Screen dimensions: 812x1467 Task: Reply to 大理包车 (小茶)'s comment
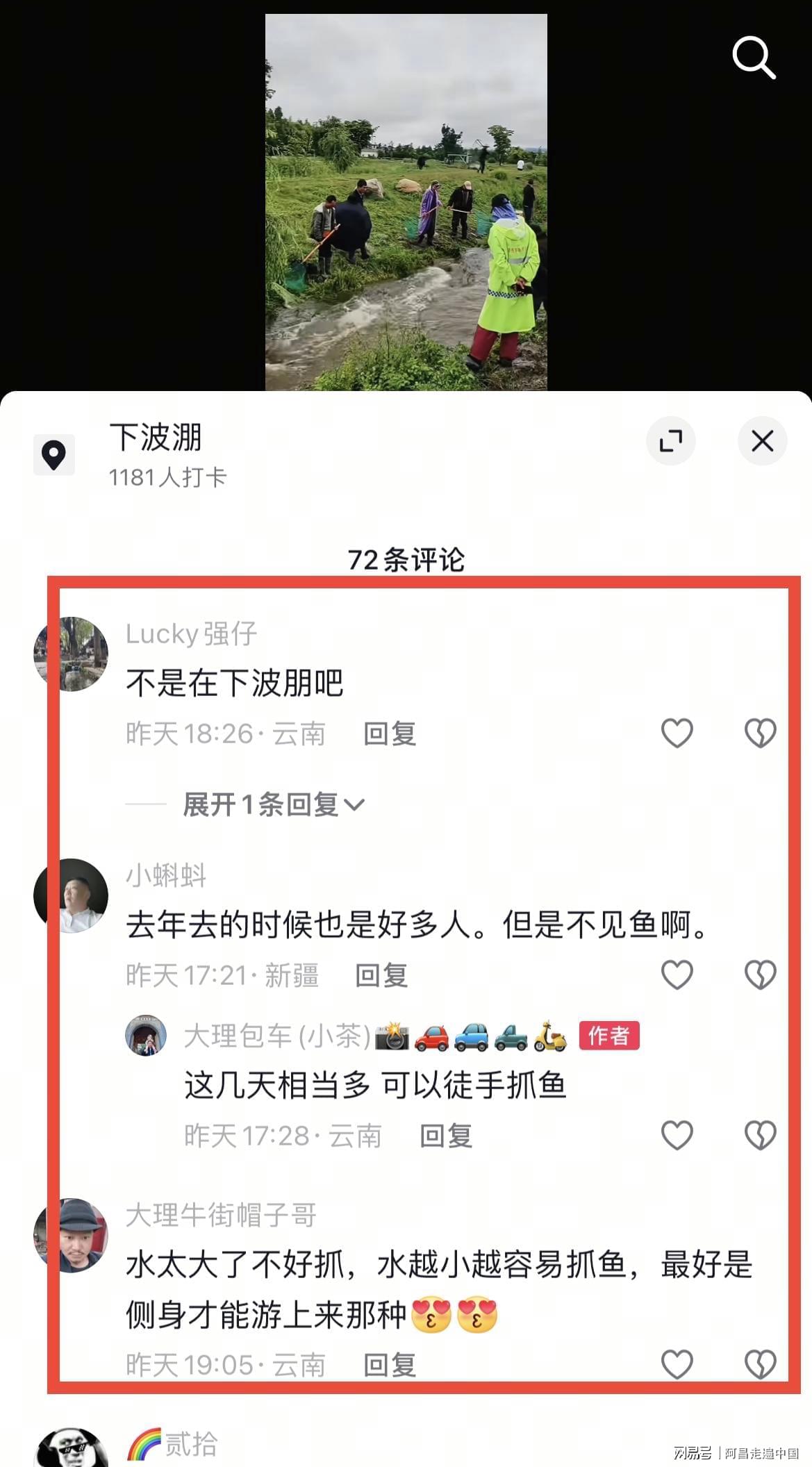click(446, 1136)
